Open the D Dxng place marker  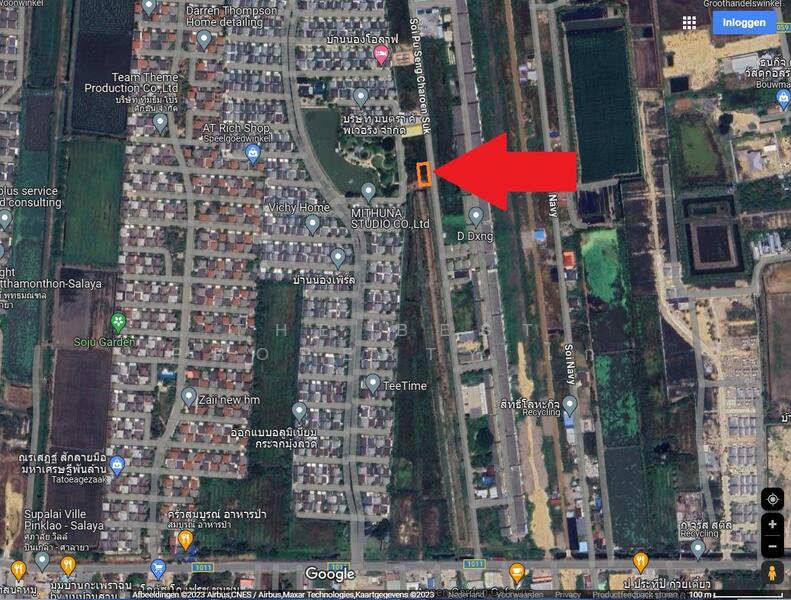point(475,216)
